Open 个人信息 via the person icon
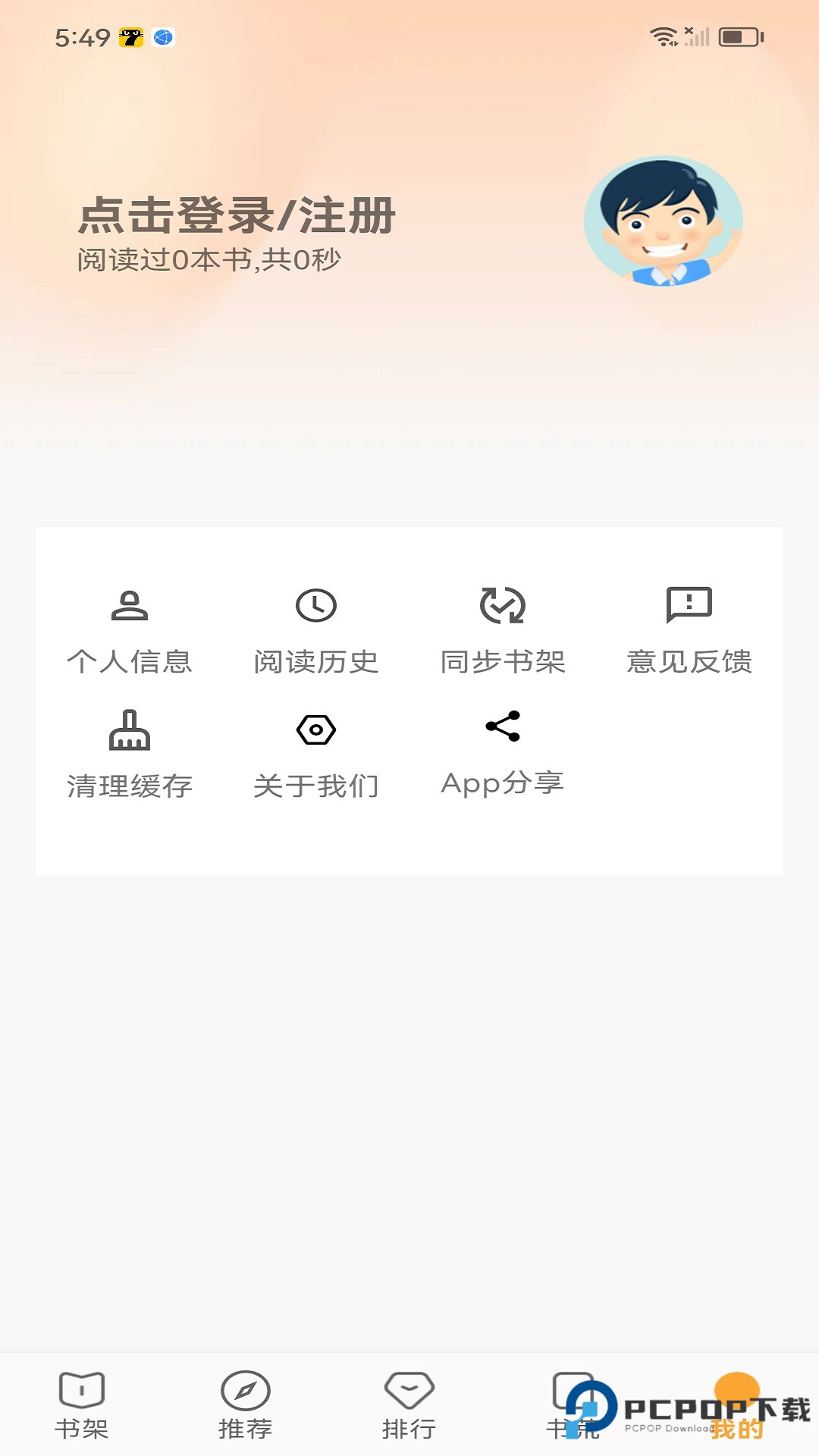The height and width of the screenshot is (1456, 819). point(130,607)
